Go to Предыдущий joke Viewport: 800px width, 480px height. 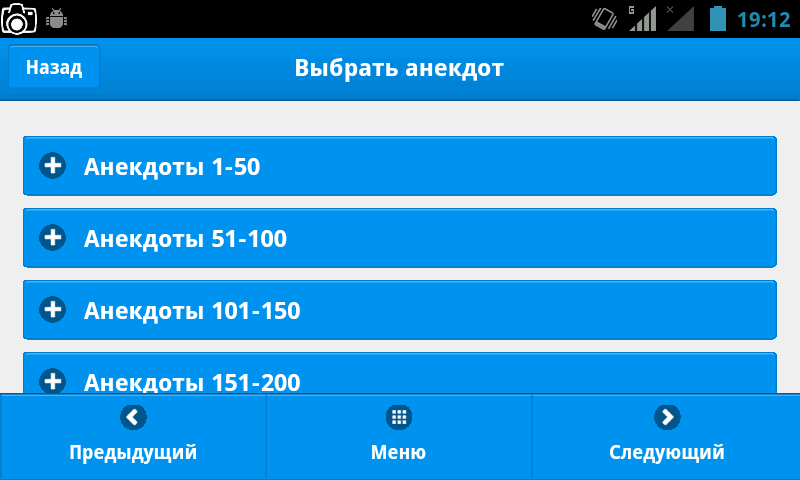coord(133,437)
